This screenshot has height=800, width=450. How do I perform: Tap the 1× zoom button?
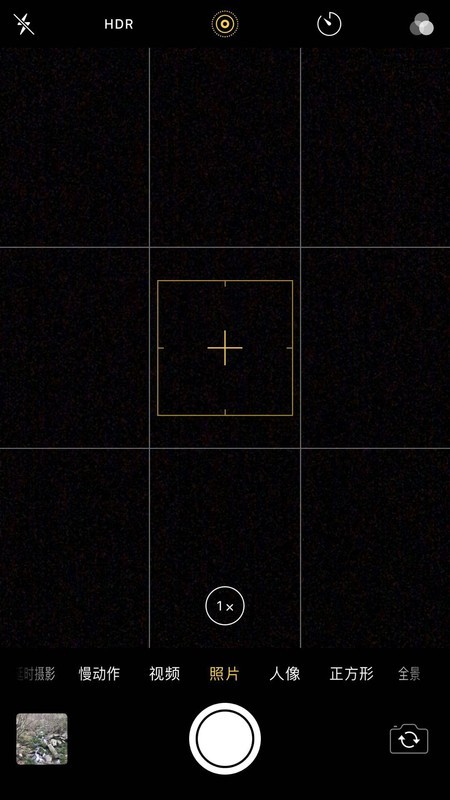click(225, 606)
